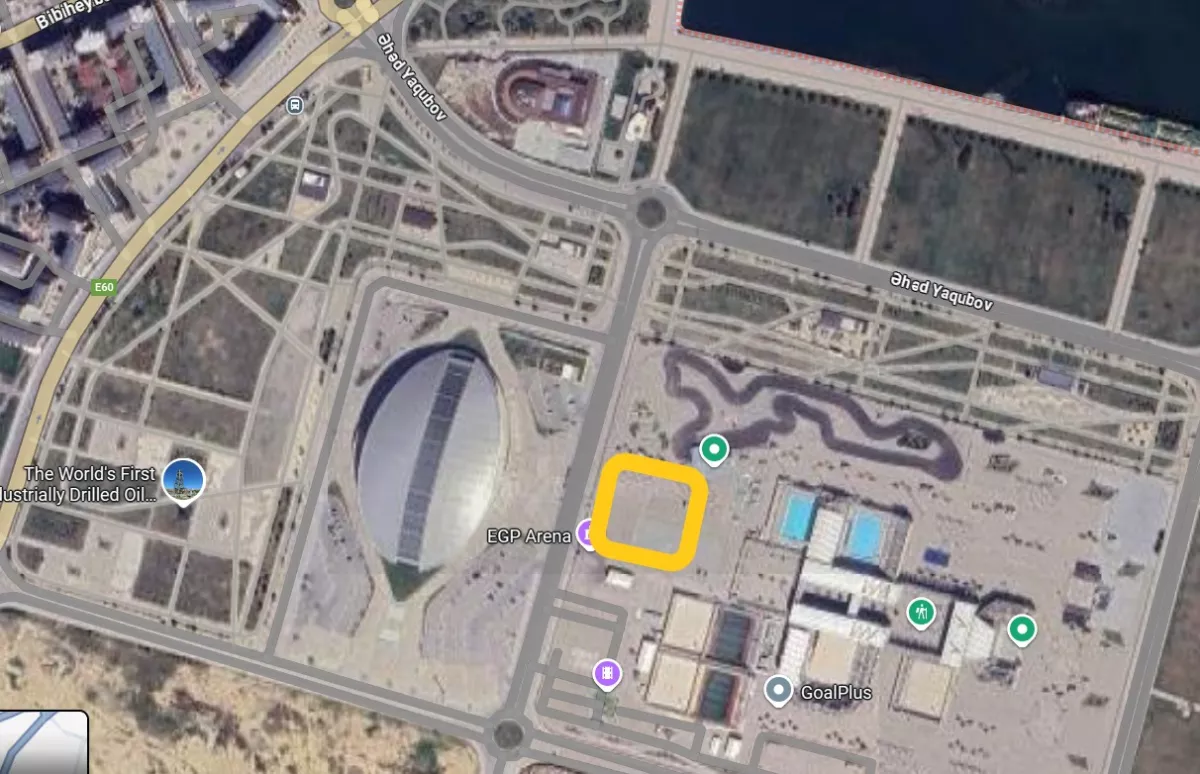The height and width of the screenshot is (774, 1200).
Task: Open the GoalPlus place marker
Action: point(778,690)
